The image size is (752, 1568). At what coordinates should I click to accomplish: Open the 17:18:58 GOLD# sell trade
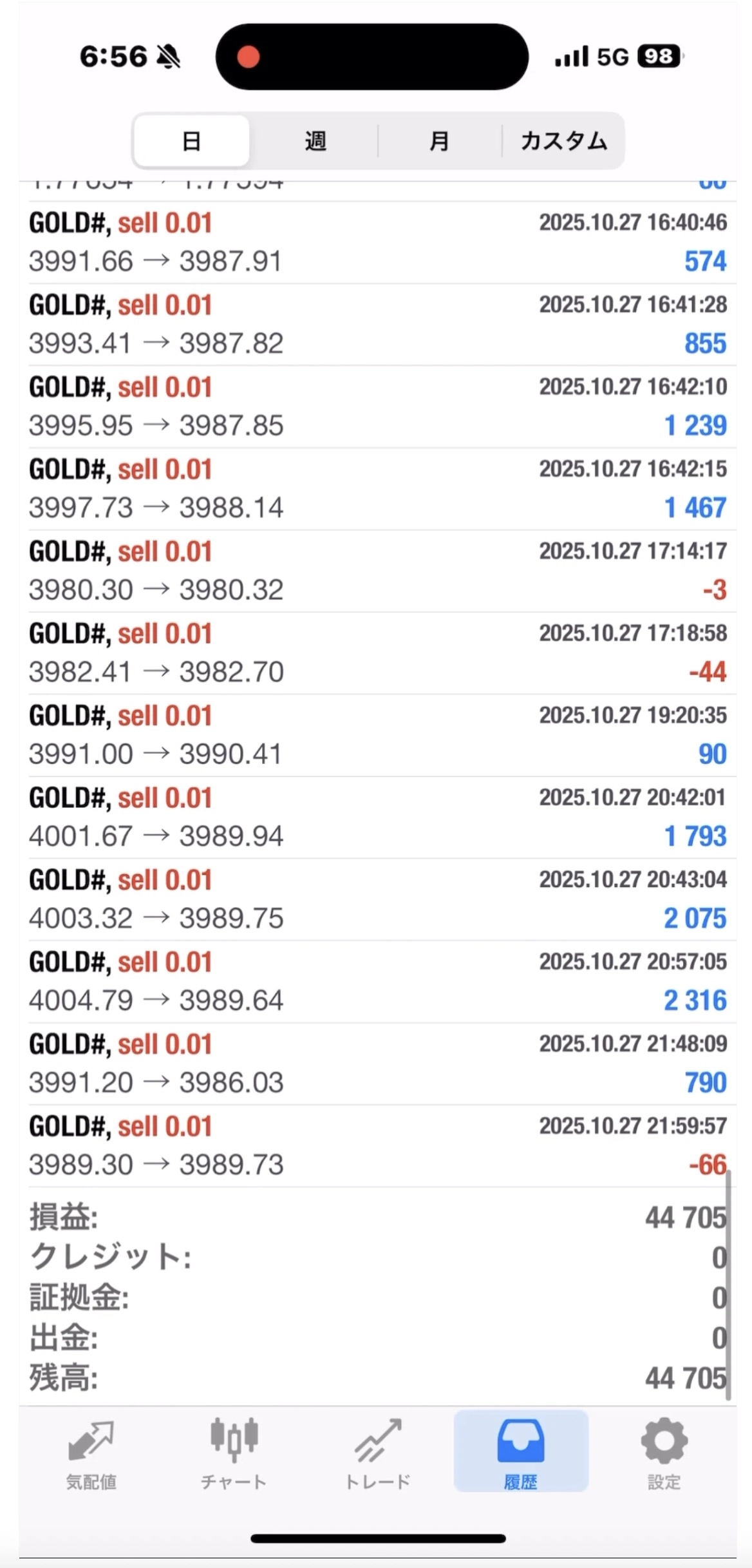(377, 653)
